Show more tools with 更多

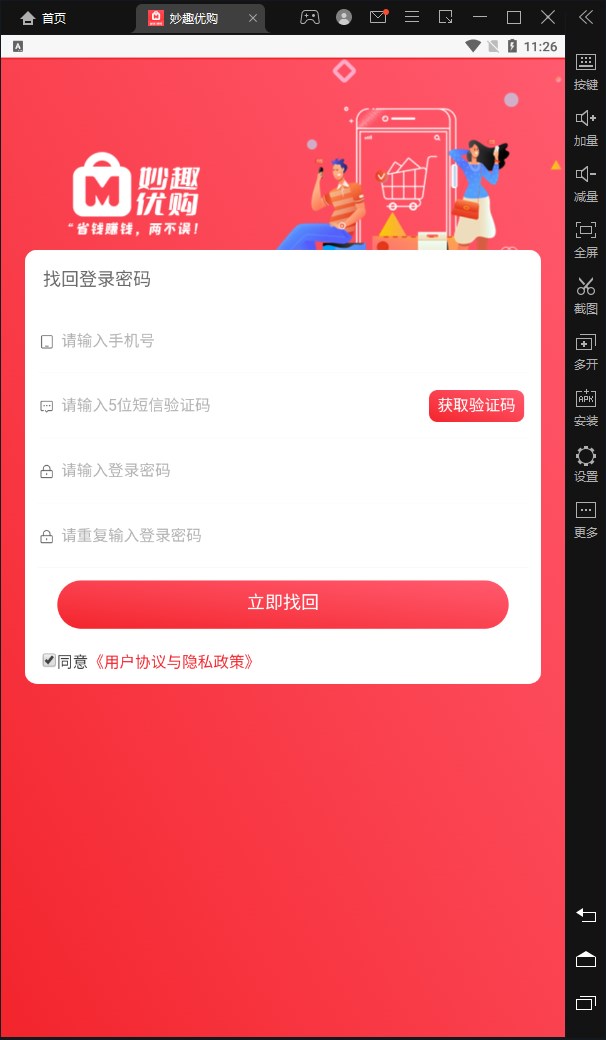[586, 519]
